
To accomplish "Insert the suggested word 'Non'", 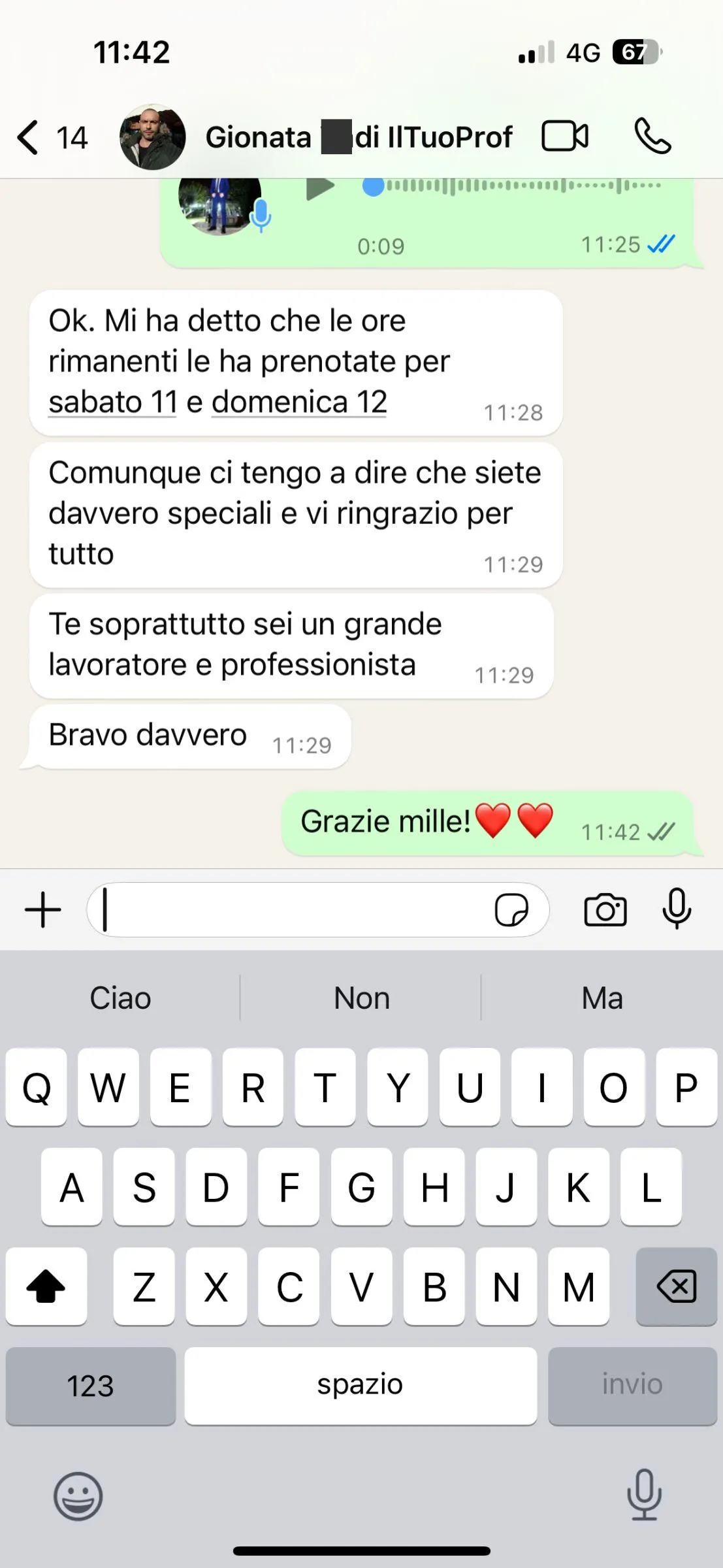I will pos(361,998).
